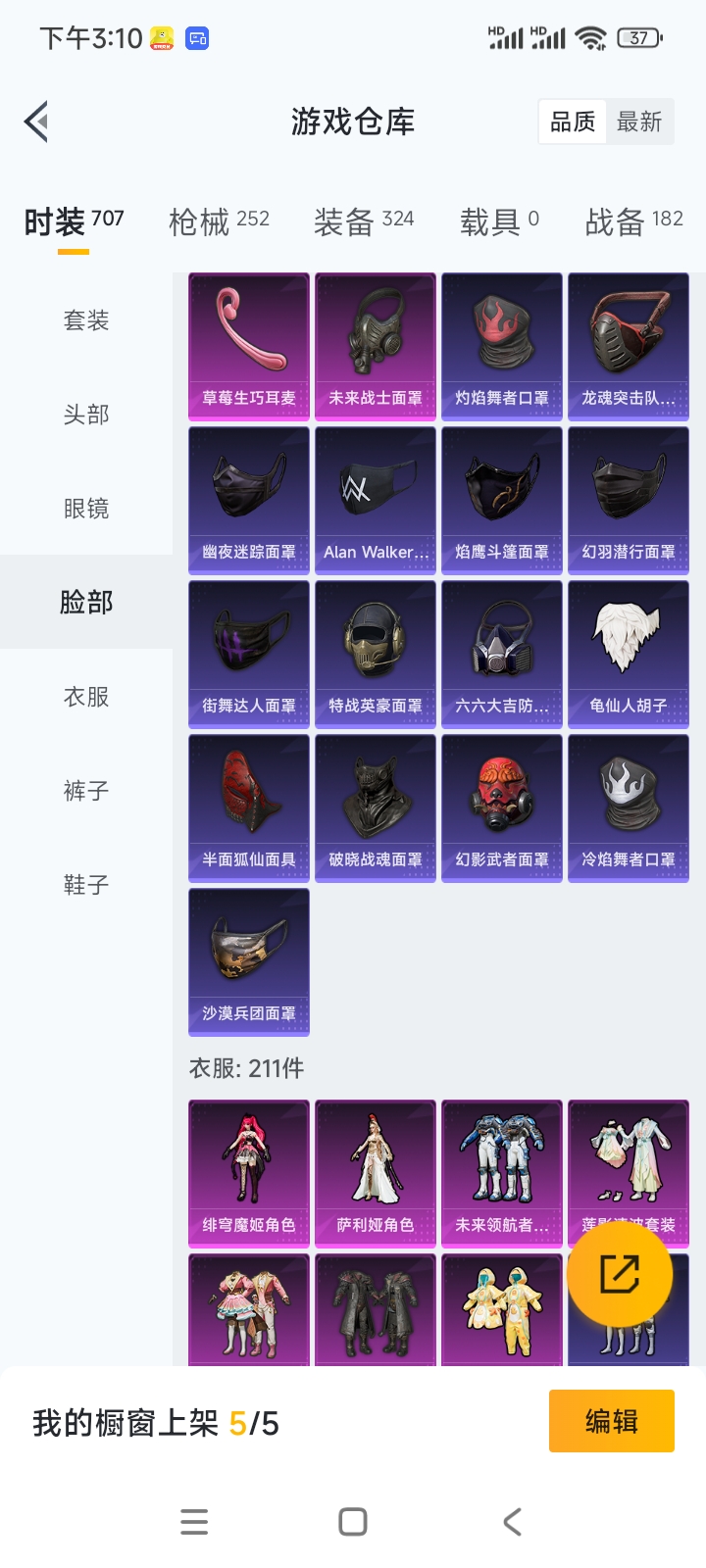Viewport: 706px width, 1568px height.
Task: Sort items by 品质
Action: [573, 122]
